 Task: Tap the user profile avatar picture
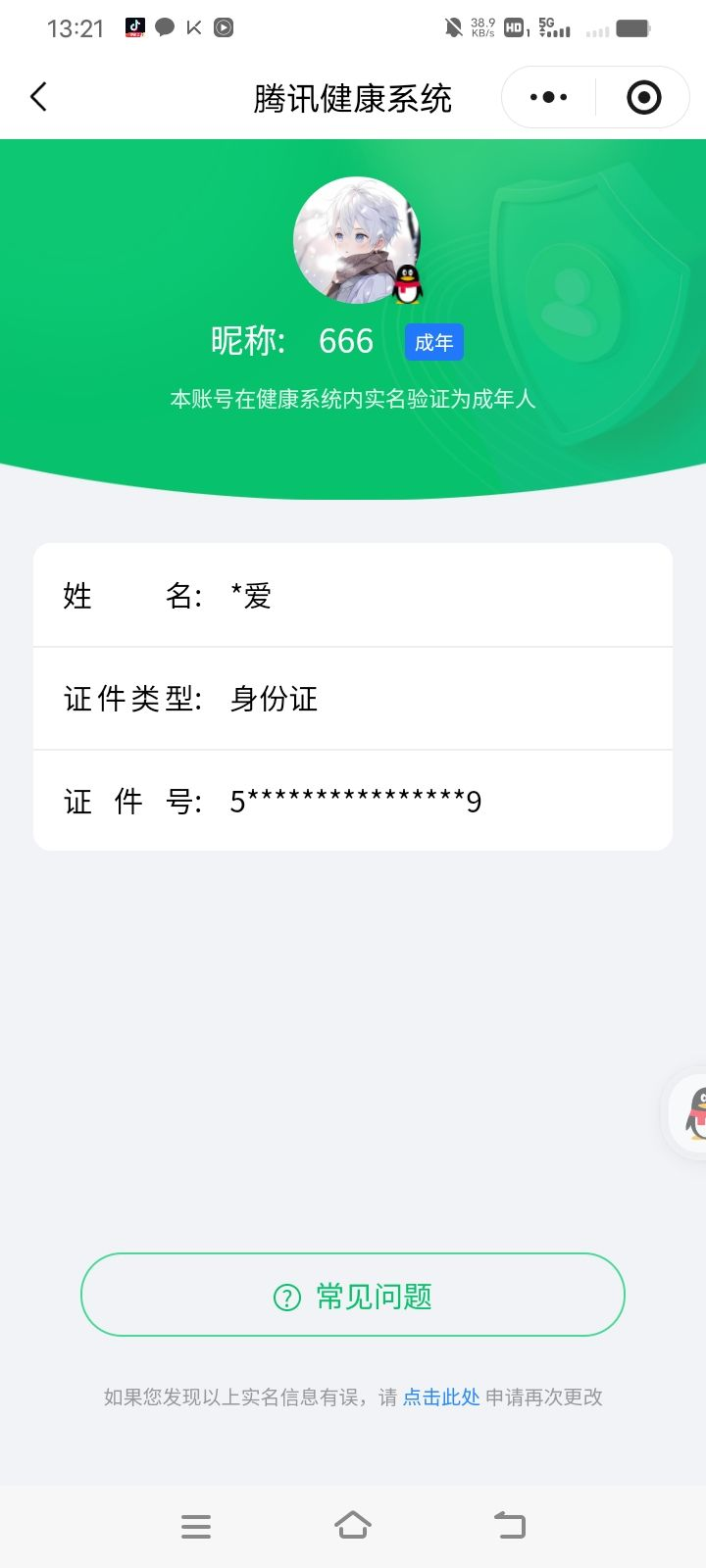coord(355,240)
